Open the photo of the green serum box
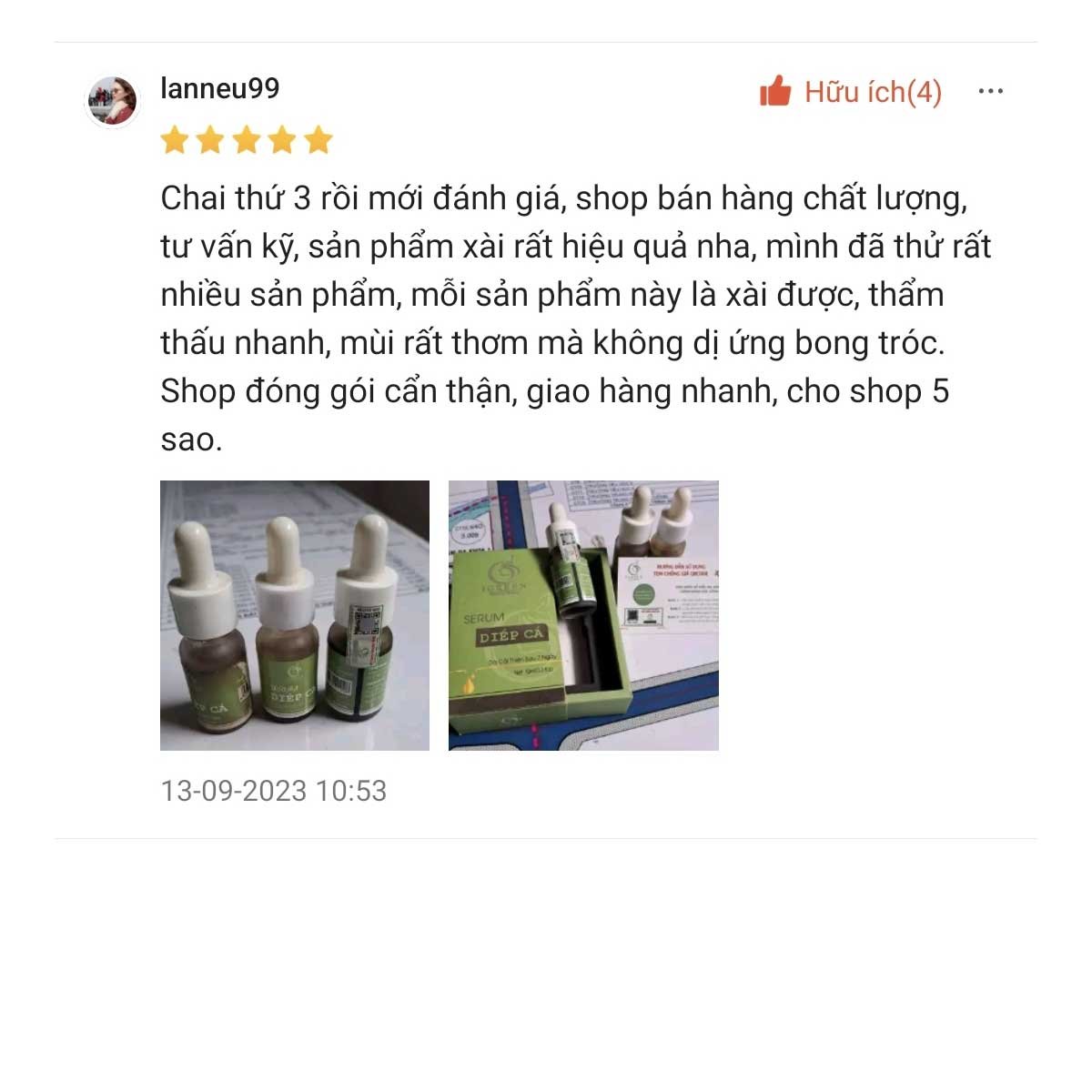Screen dimensions: 1092x1092 583,615
